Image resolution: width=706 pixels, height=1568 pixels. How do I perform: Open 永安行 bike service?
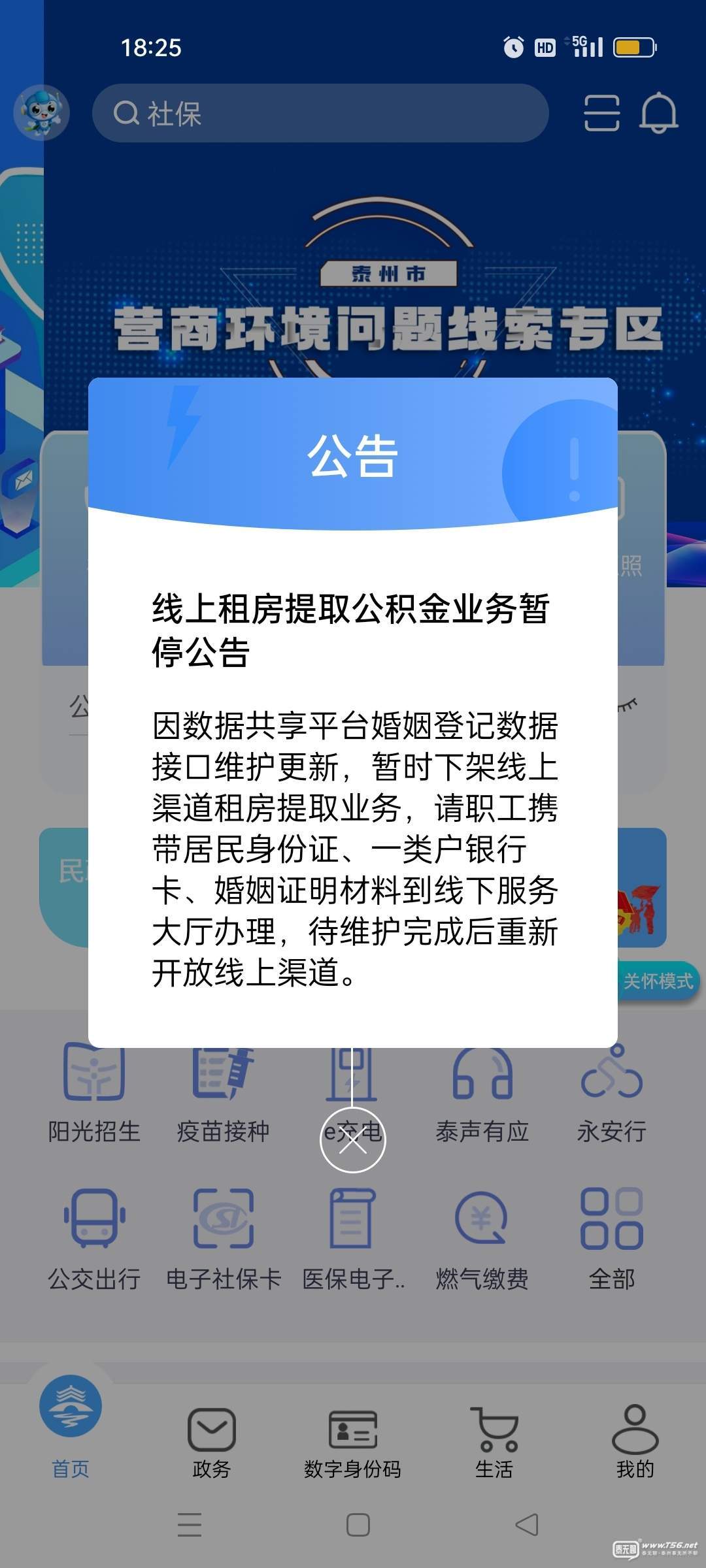click(611, 1092)
